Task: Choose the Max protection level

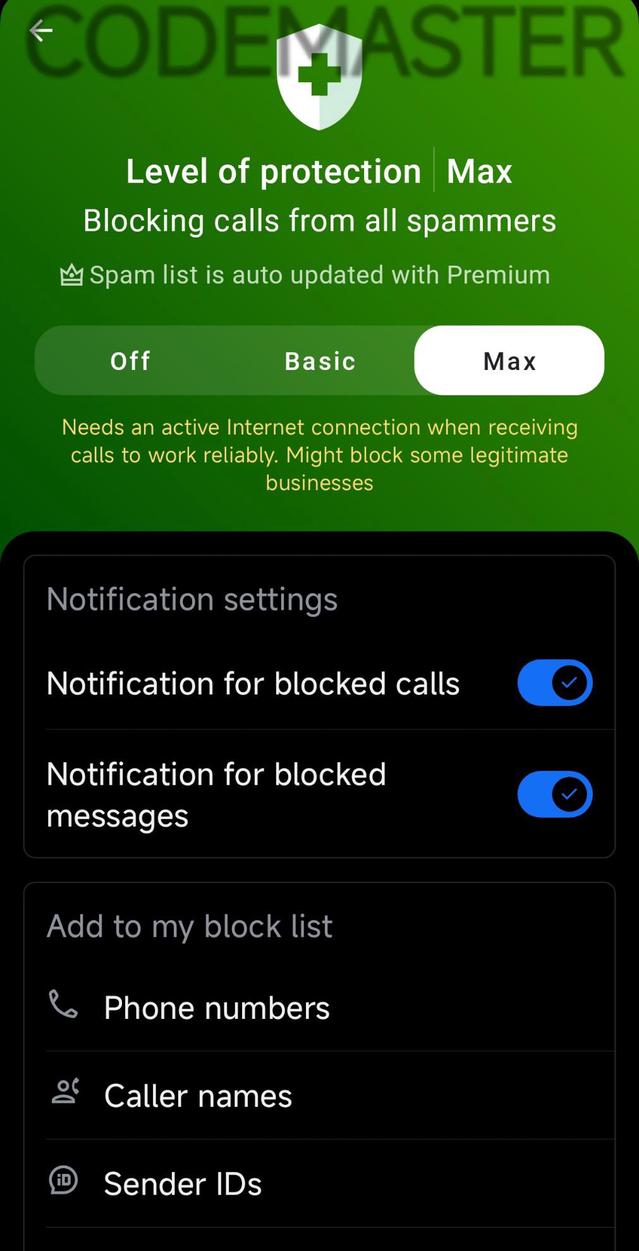Action: point(509,361)
